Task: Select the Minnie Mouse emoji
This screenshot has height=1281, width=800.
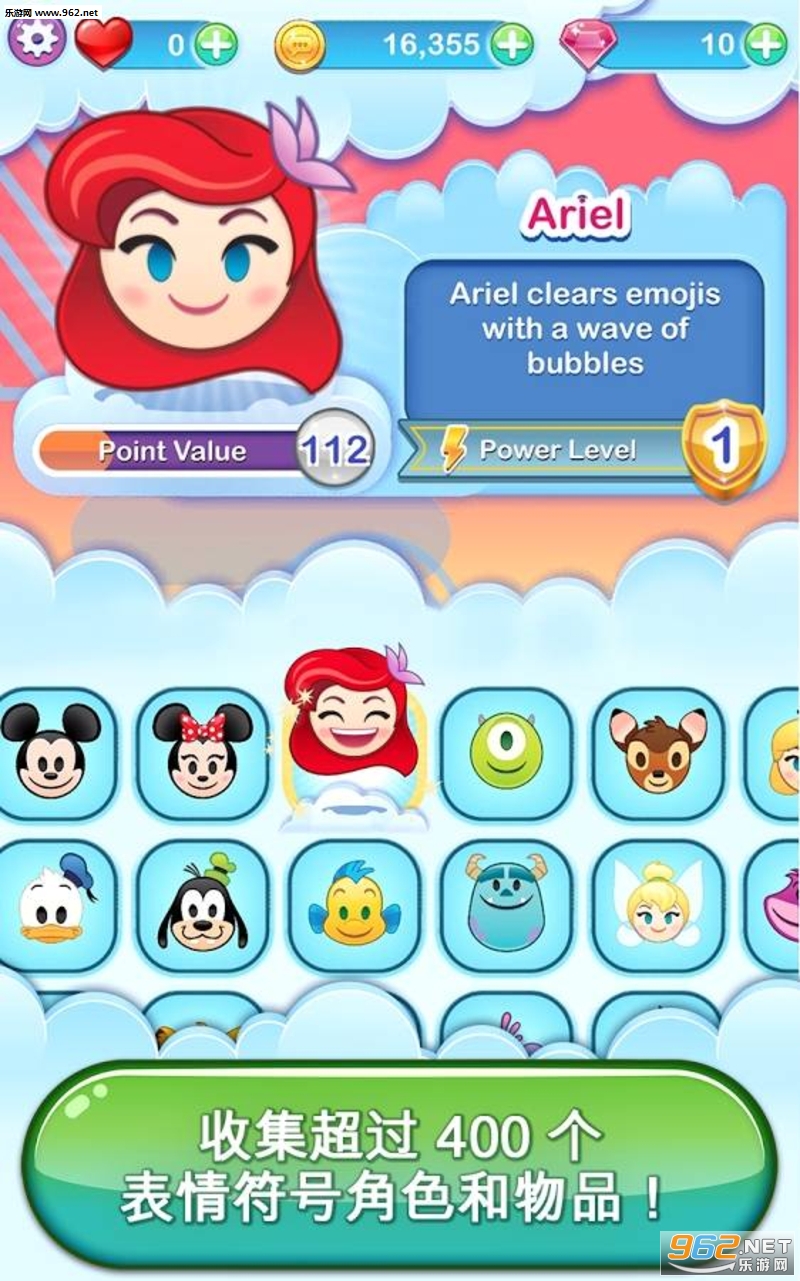Action: point(203,755)
